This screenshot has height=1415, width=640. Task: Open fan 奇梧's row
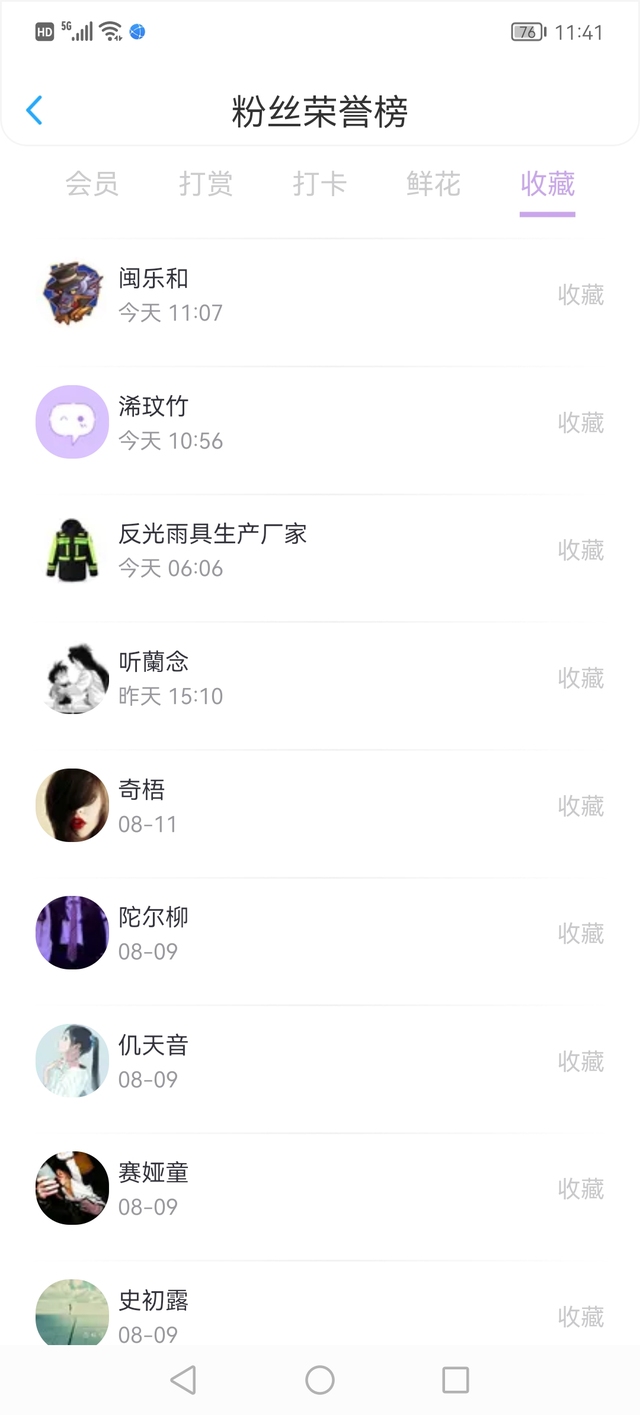tap(320, 806)
